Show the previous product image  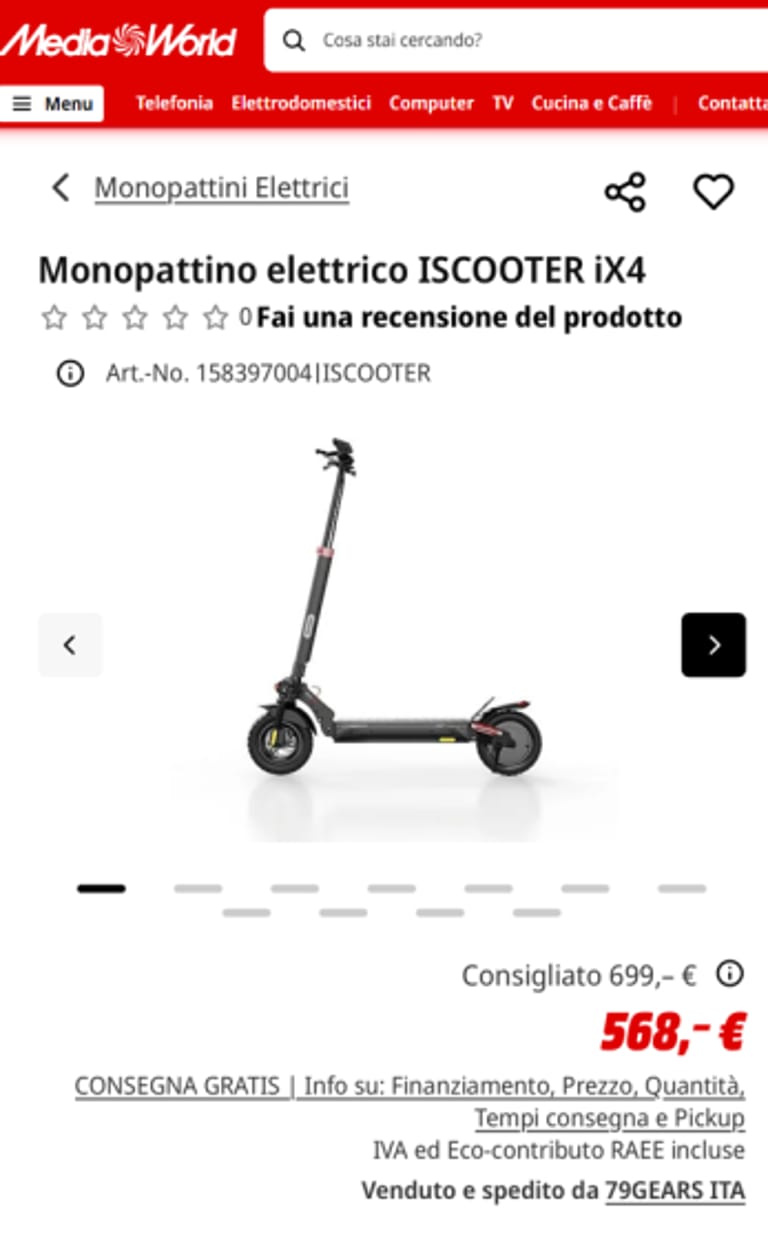[x=70, y=645]
